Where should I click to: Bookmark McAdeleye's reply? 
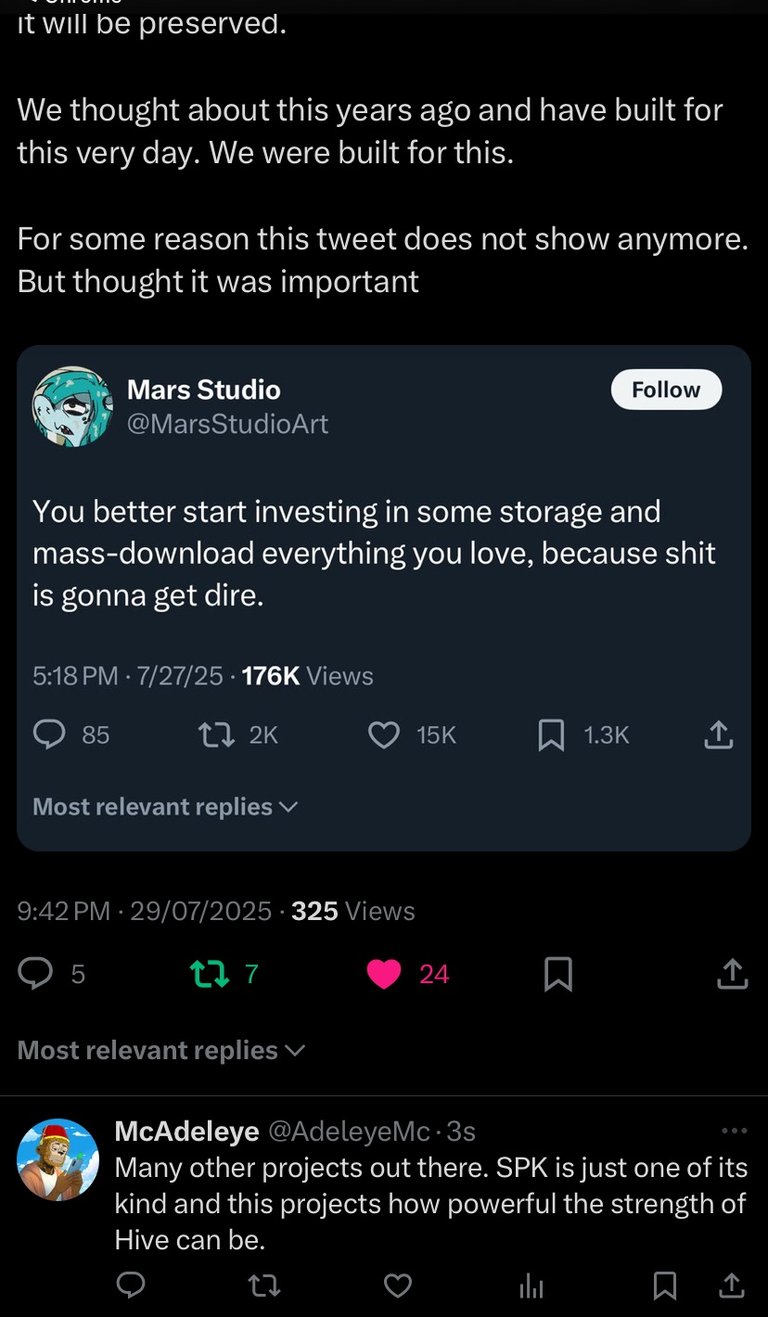coord(664,1285)
